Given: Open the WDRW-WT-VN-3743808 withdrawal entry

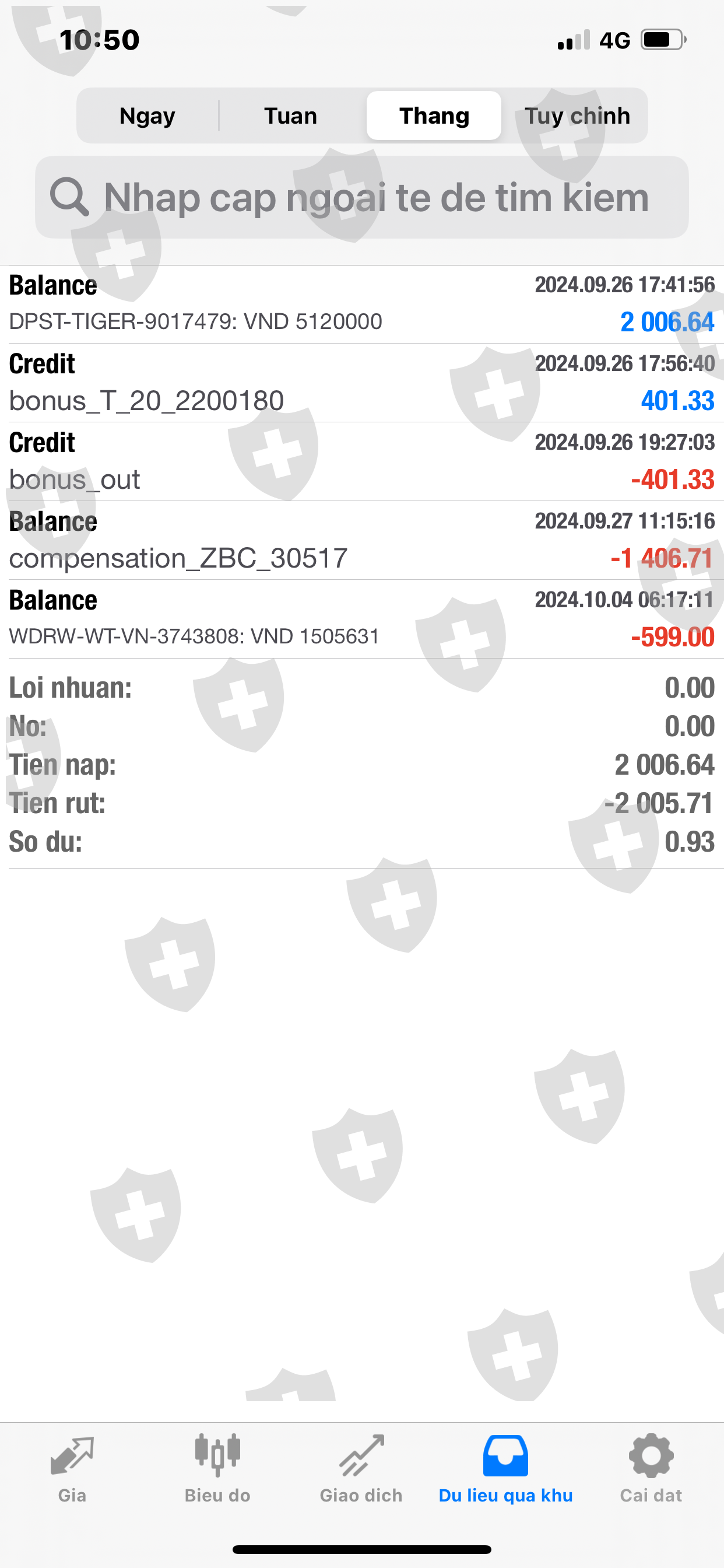Looking at the screenshot, I should (x=362, y=618).
